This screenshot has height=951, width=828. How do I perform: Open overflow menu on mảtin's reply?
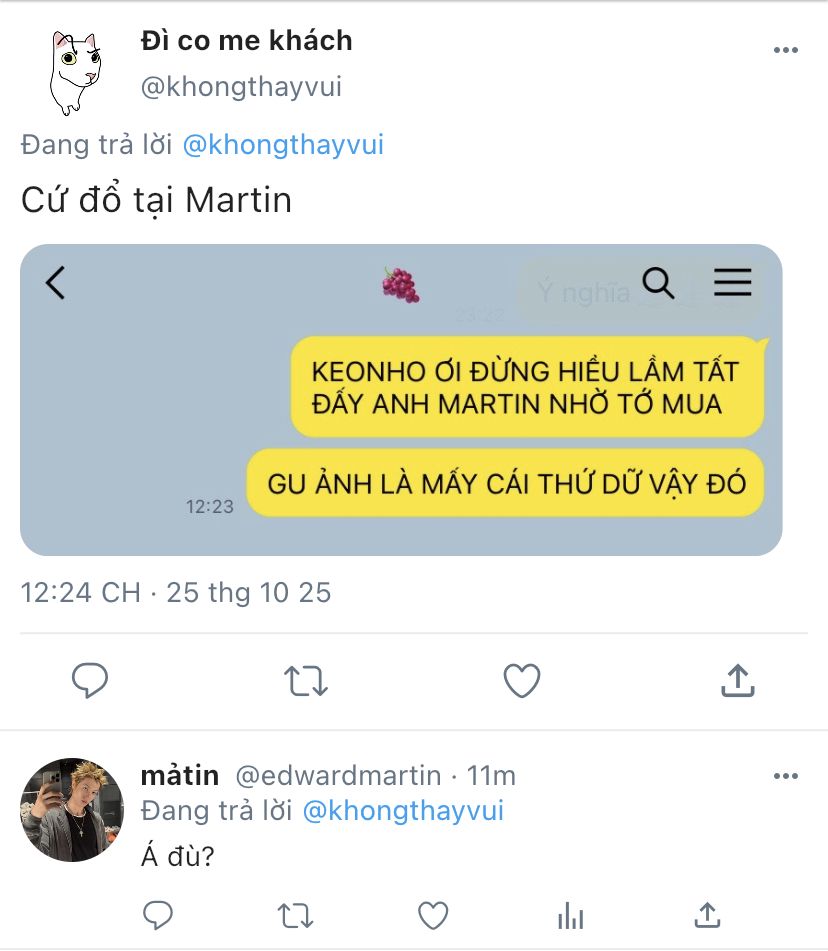tap(786, 776)
